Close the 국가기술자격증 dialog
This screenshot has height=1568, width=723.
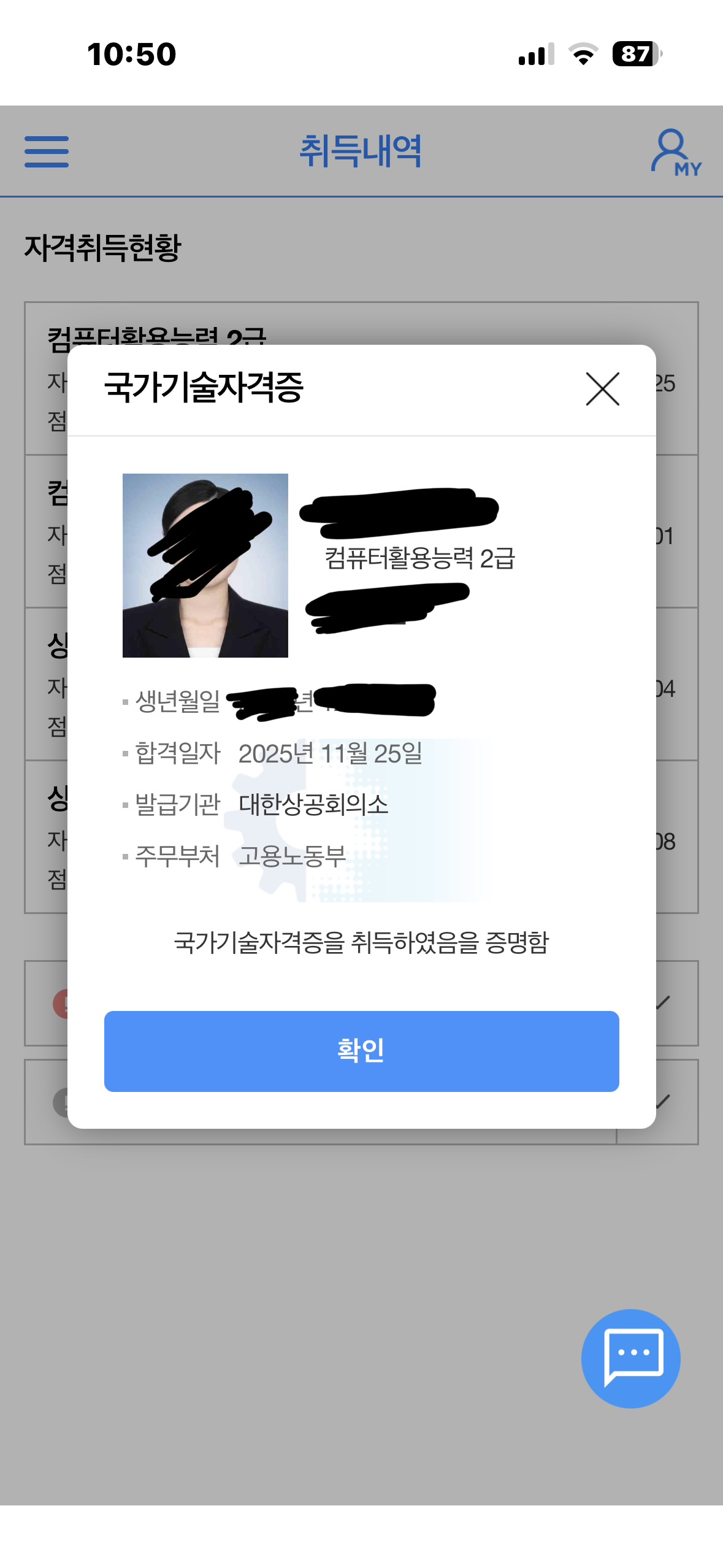coord(602,389)
